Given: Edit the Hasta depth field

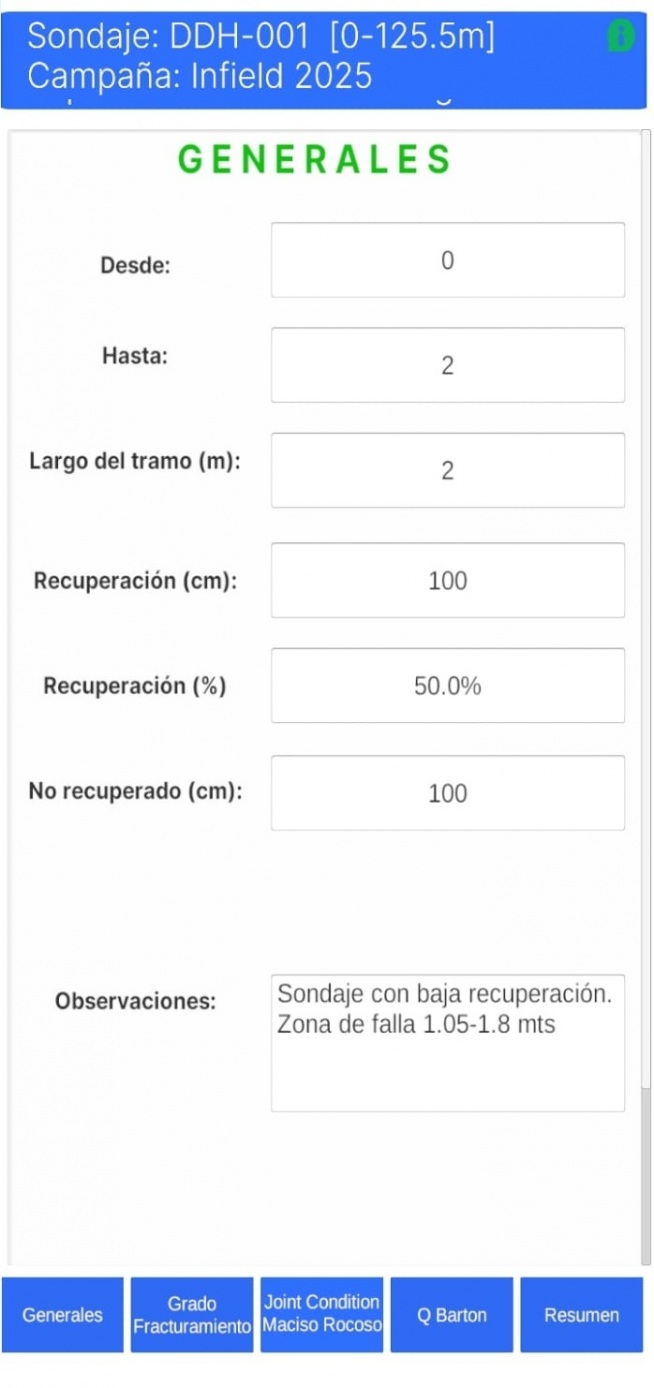Looking at the screenshot, I should 447,365.
